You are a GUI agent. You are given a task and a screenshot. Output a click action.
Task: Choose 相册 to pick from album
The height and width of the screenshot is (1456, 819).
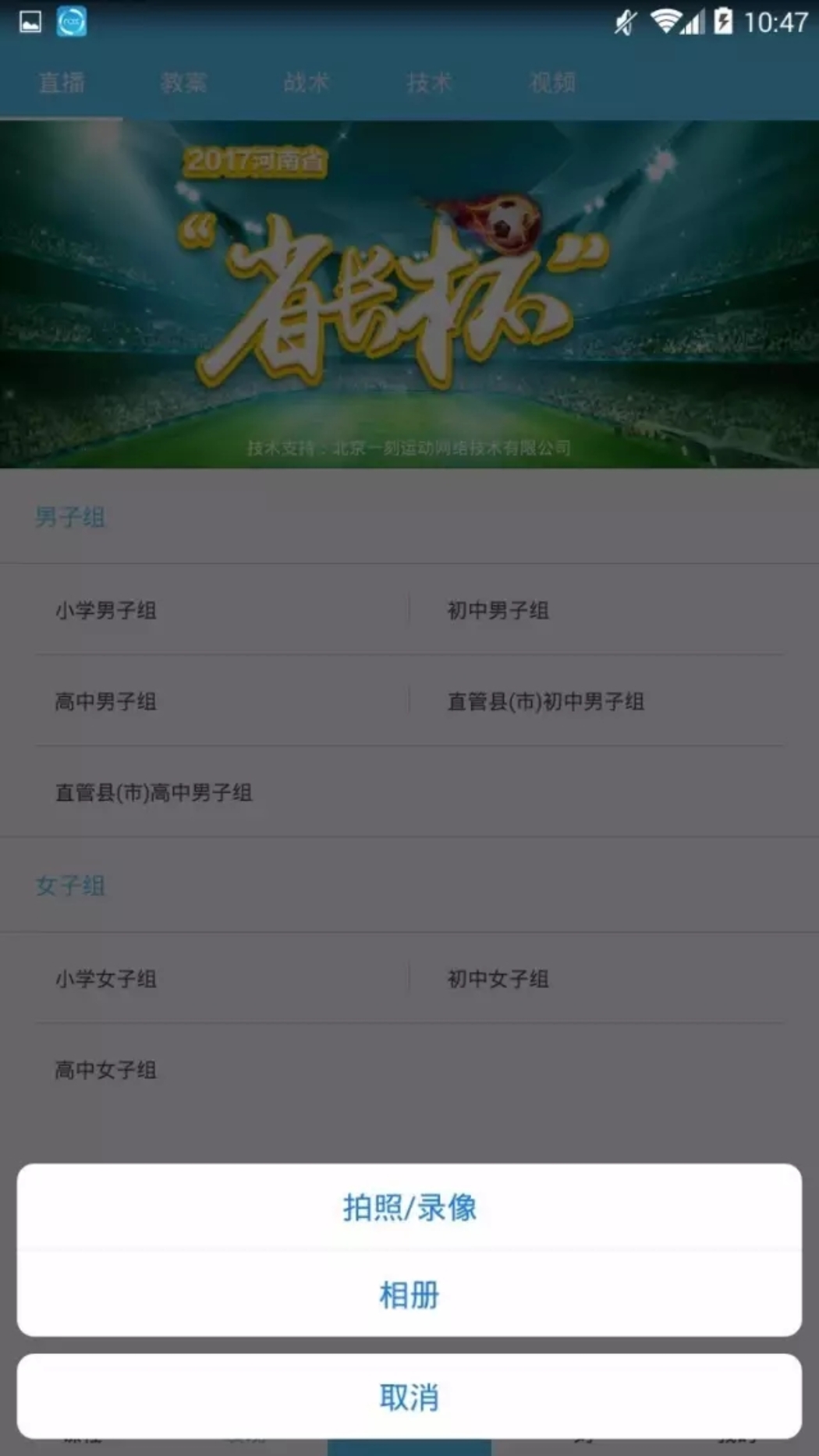click(x=409, y=1295)
